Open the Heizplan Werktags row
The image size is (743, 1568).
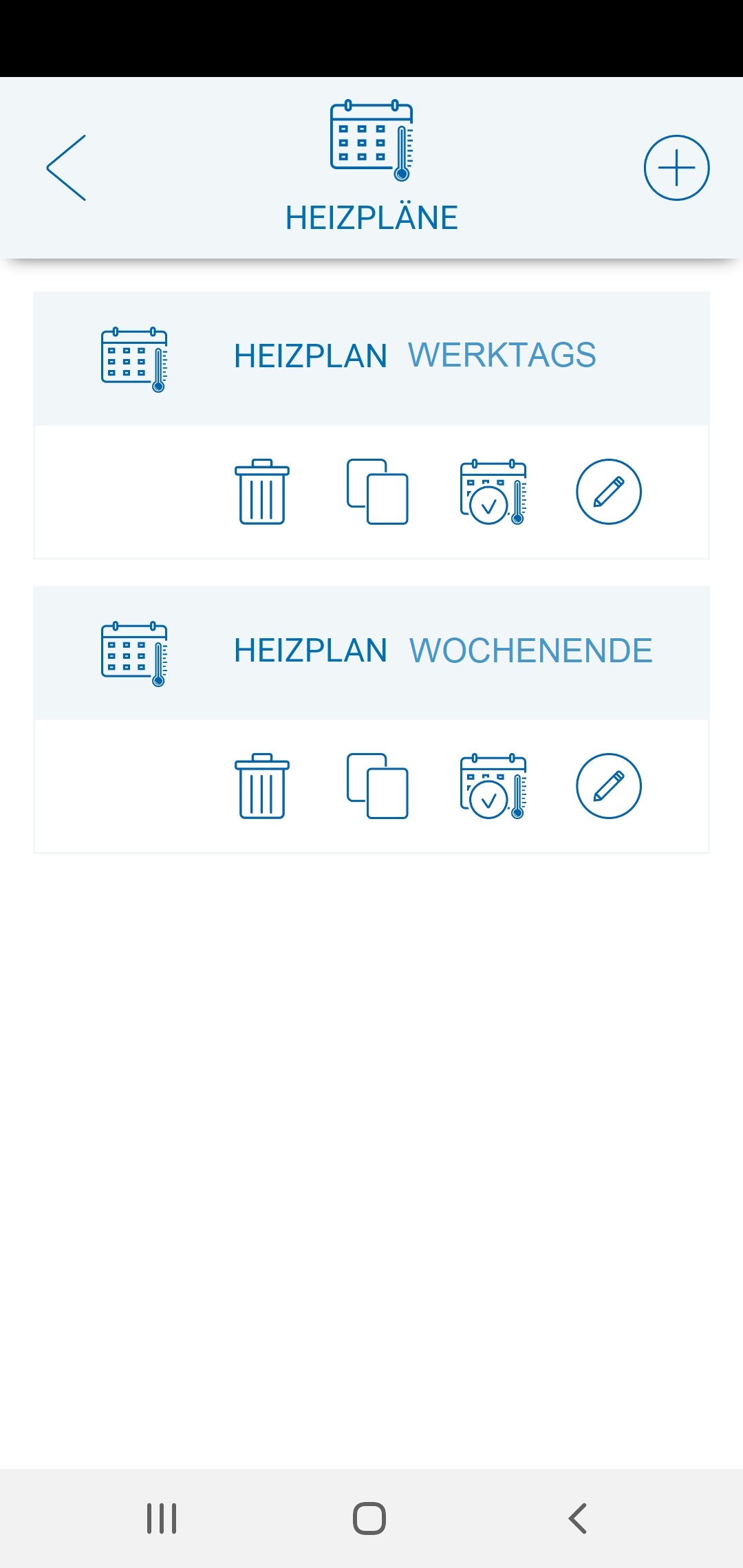click(371, 356)
